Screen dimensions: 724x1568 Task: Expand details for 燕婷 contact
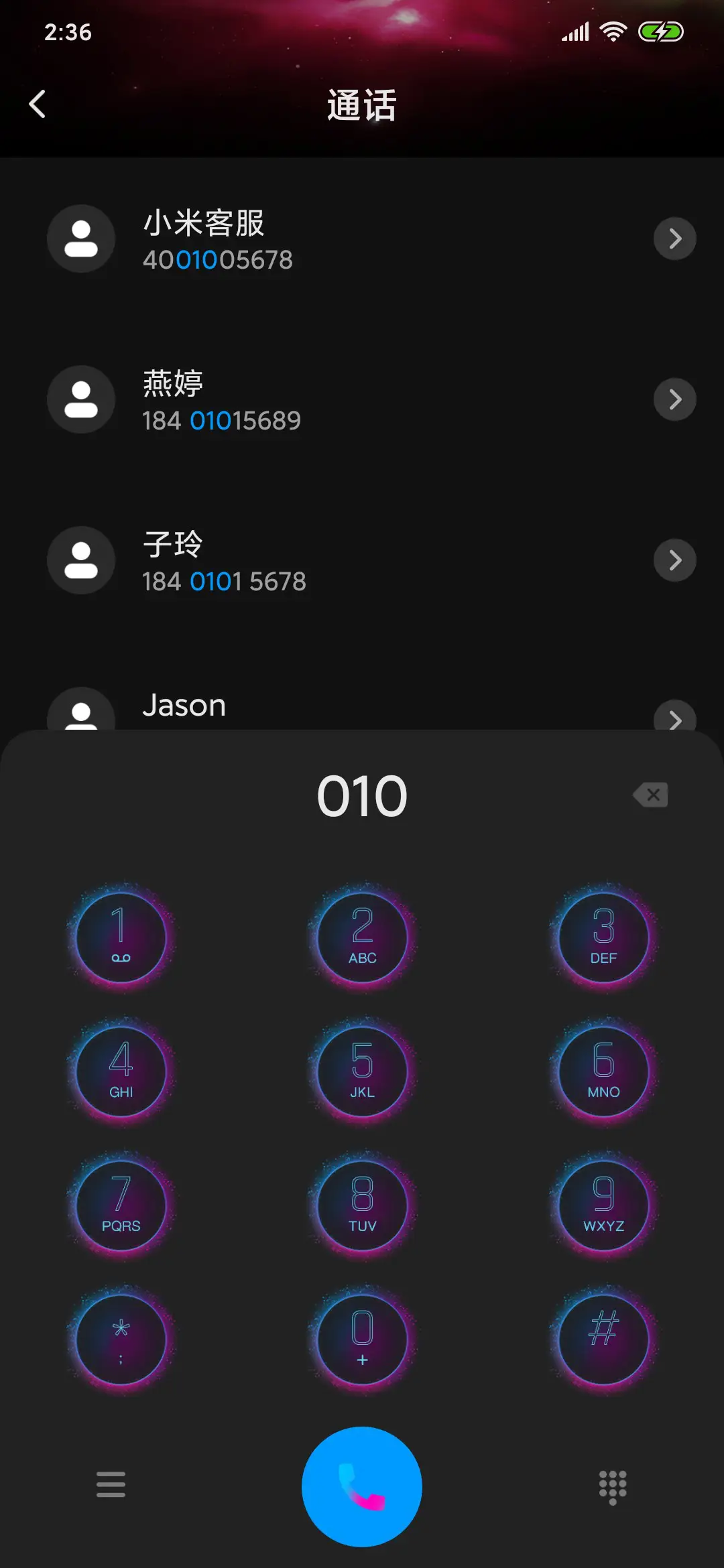pyautogui.click(x=675, y=399)
